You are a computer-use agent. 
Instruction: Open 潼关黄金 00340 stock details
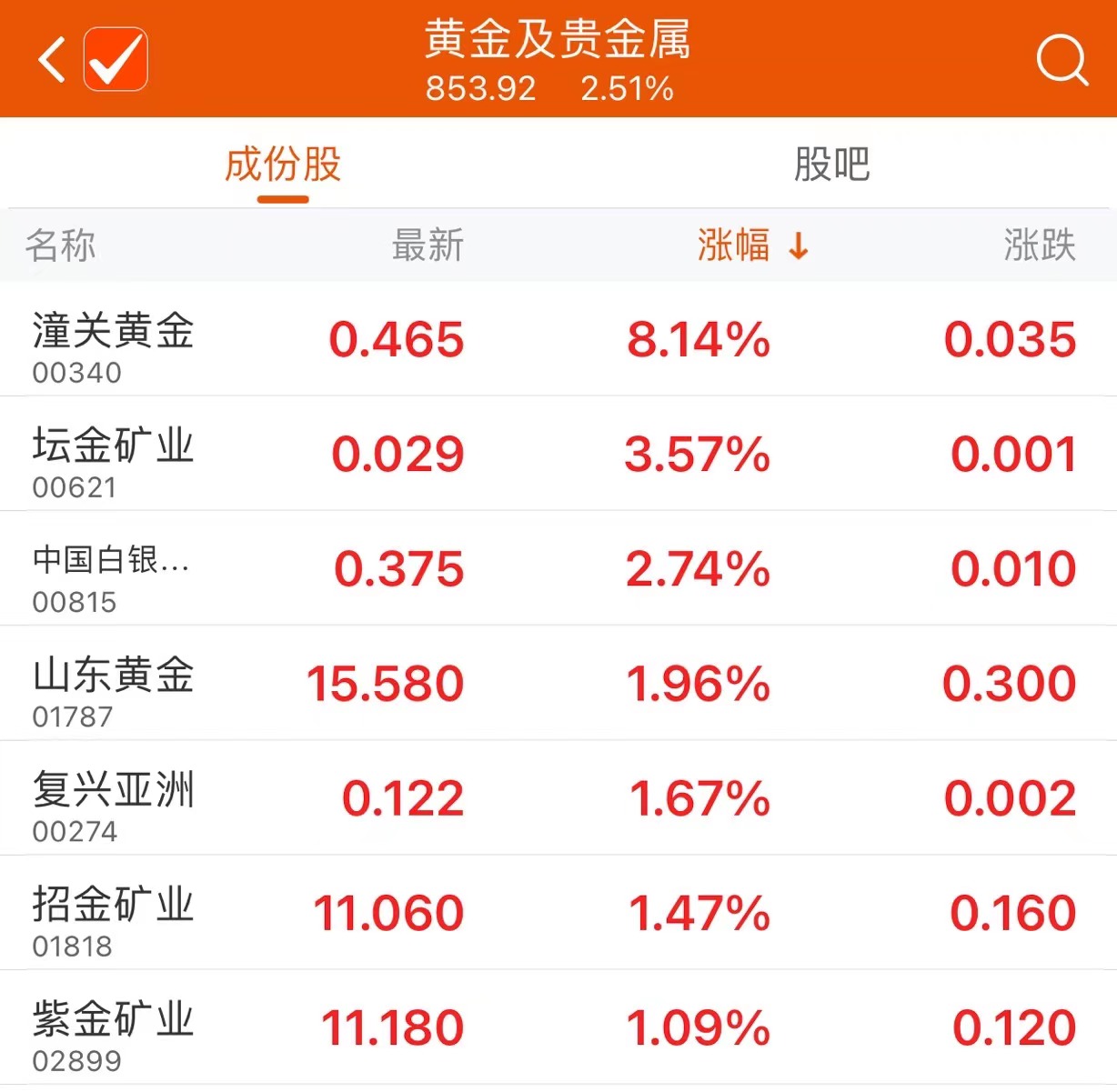[x=113, y=339]
